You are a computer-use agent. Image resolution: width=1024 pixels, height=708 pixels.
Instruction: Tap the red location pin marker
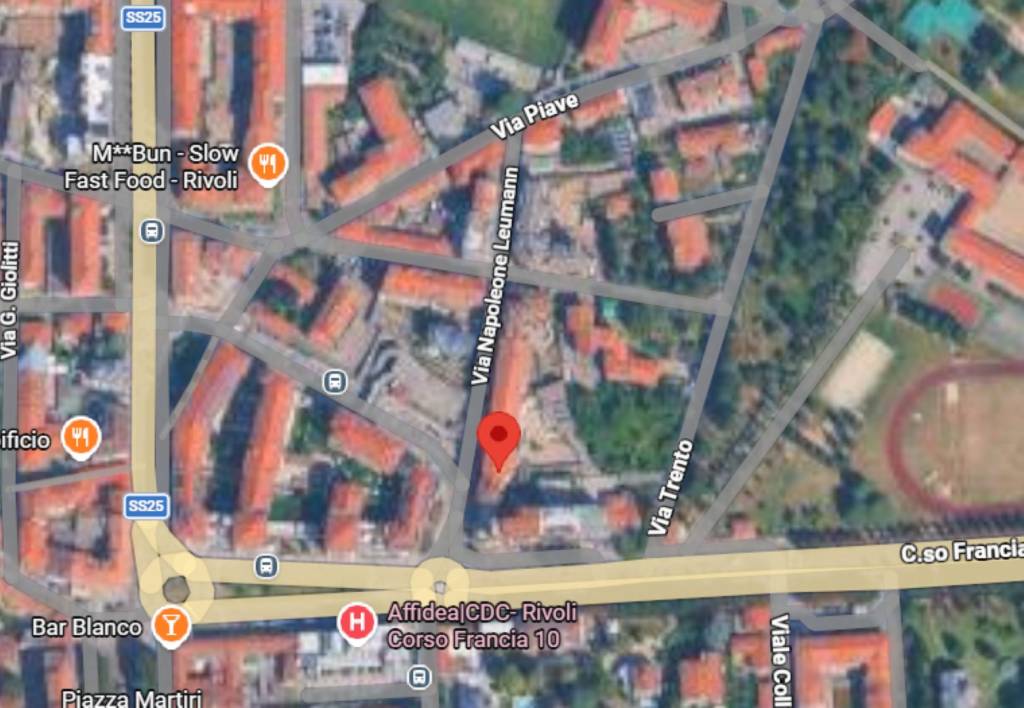coord(498,436)
